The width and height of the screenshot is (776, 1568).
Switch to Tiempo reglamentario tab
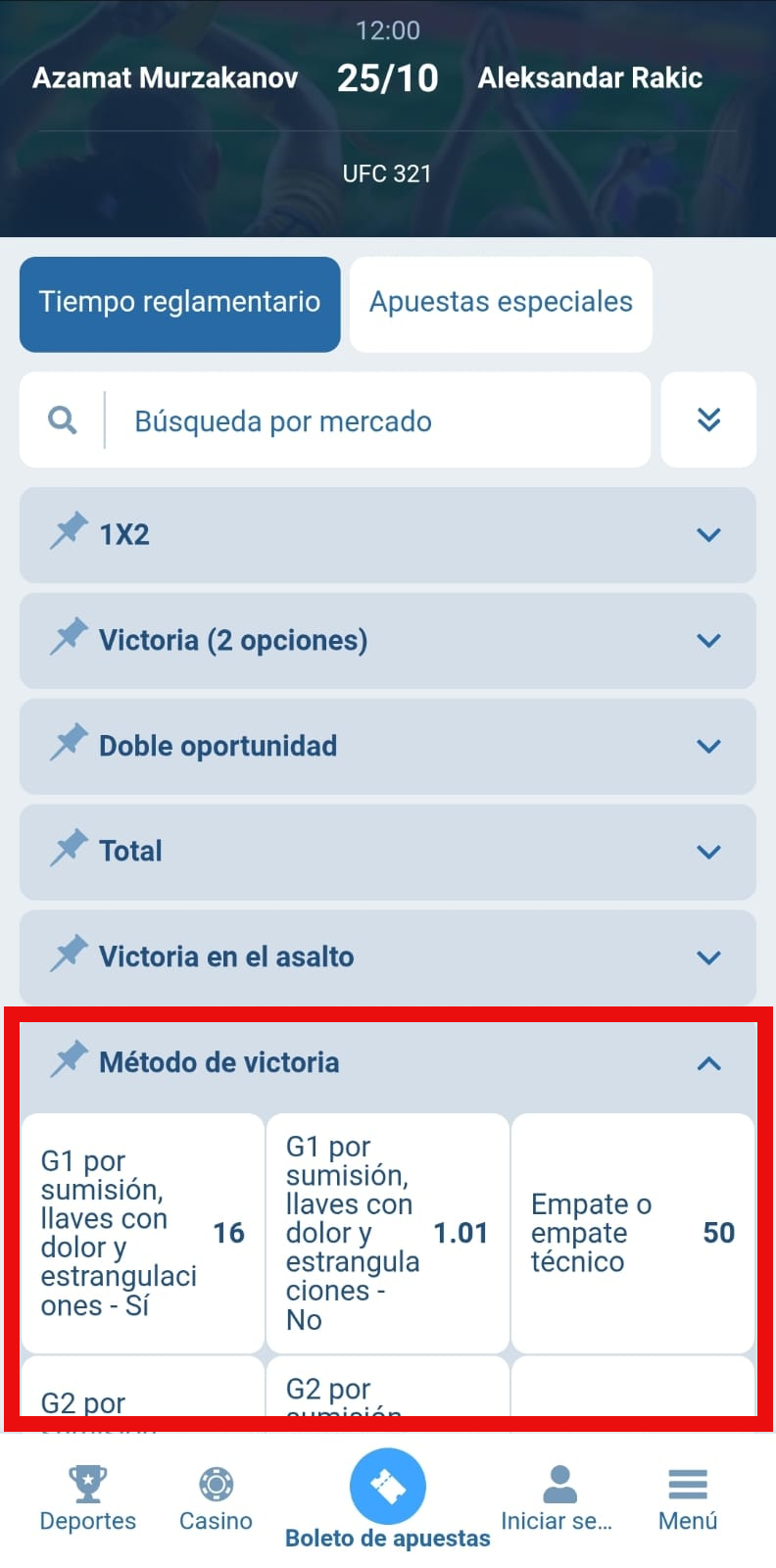(179, 304)
